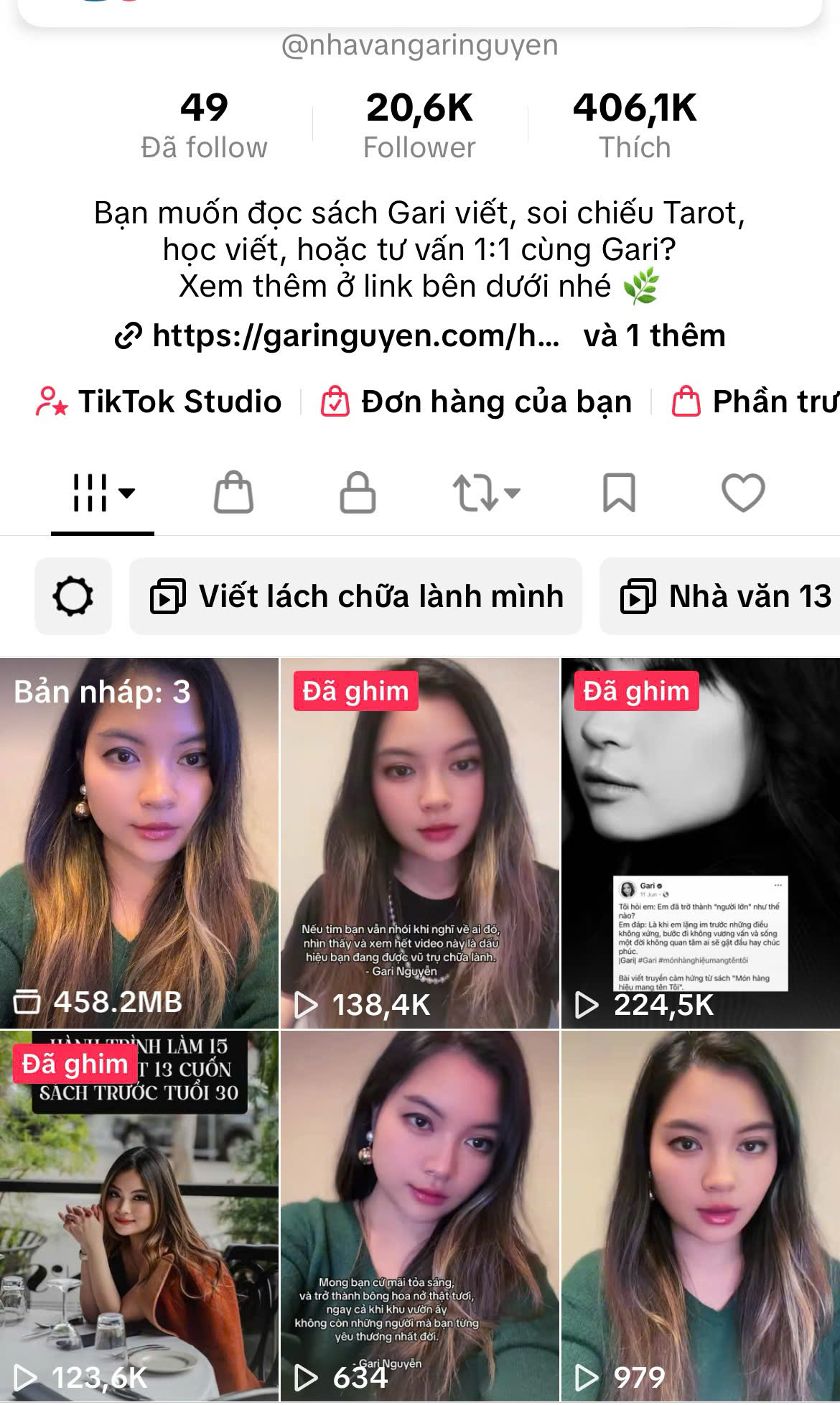Viewport: 840px width, 1405px height.
Task: Open the Đã follow following list
Action: coord(204,126)
